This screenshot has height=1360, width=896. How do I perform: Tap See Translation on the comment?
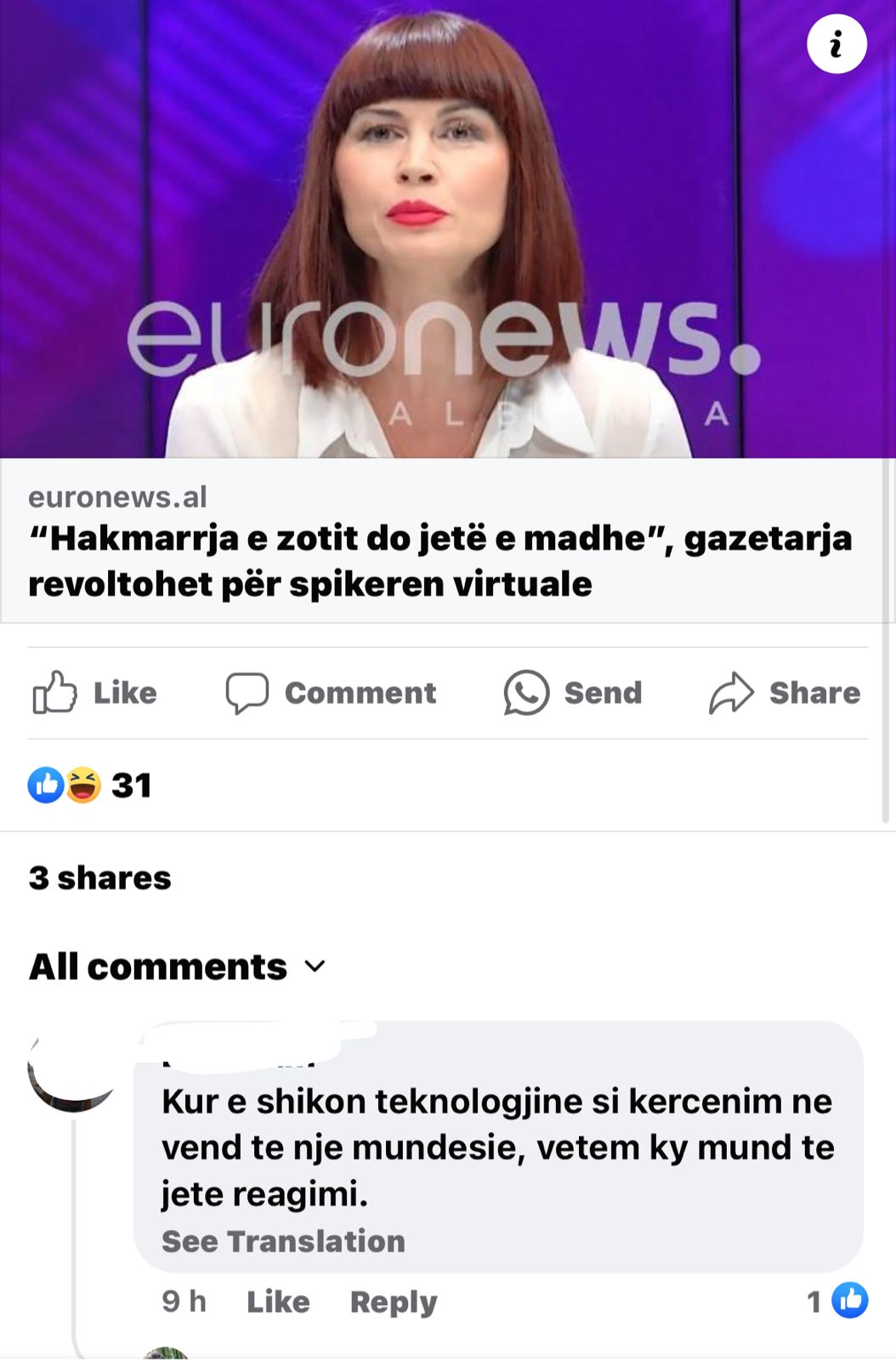point(283,1241)
